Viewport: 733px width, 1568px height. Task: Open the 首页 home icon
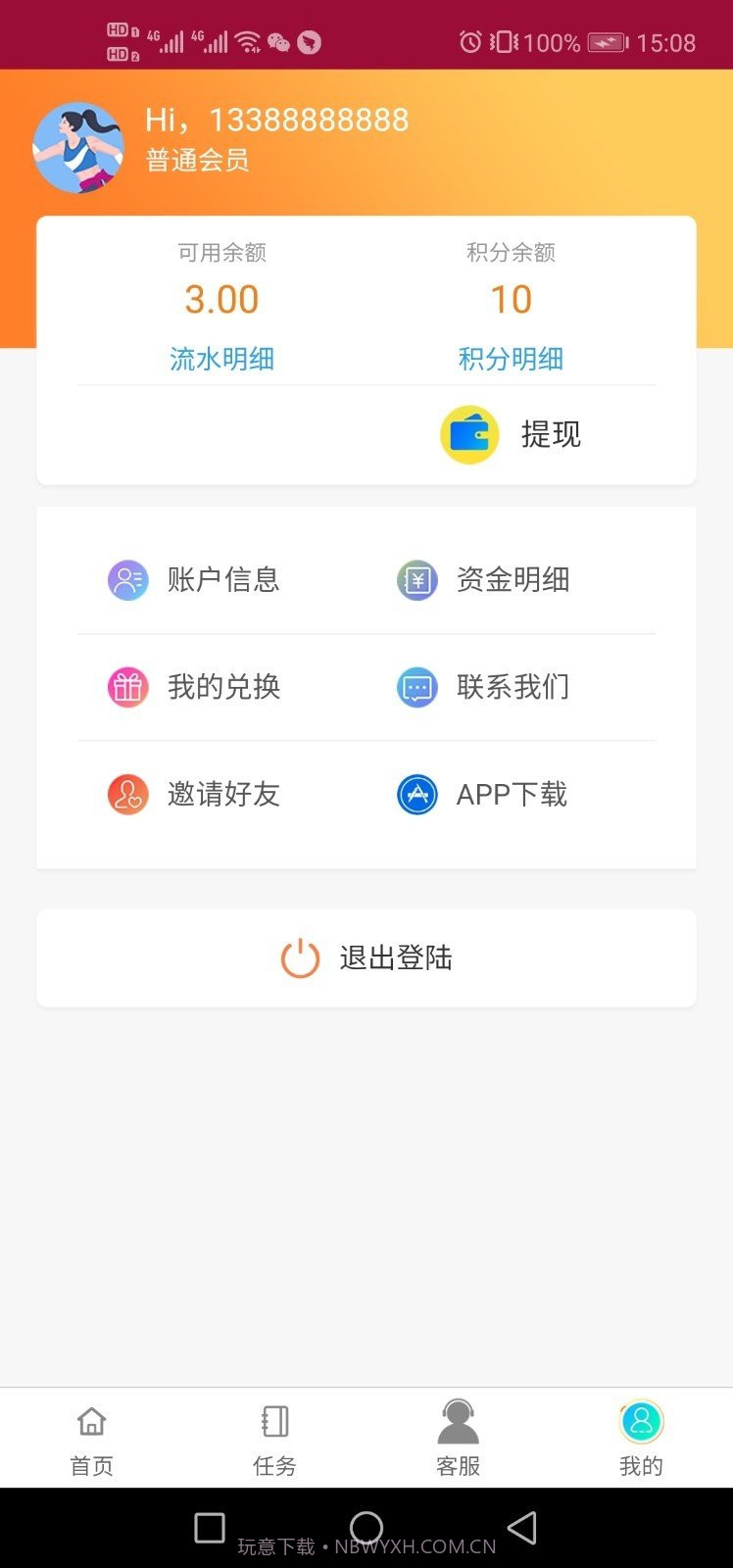coord(91,1422)
